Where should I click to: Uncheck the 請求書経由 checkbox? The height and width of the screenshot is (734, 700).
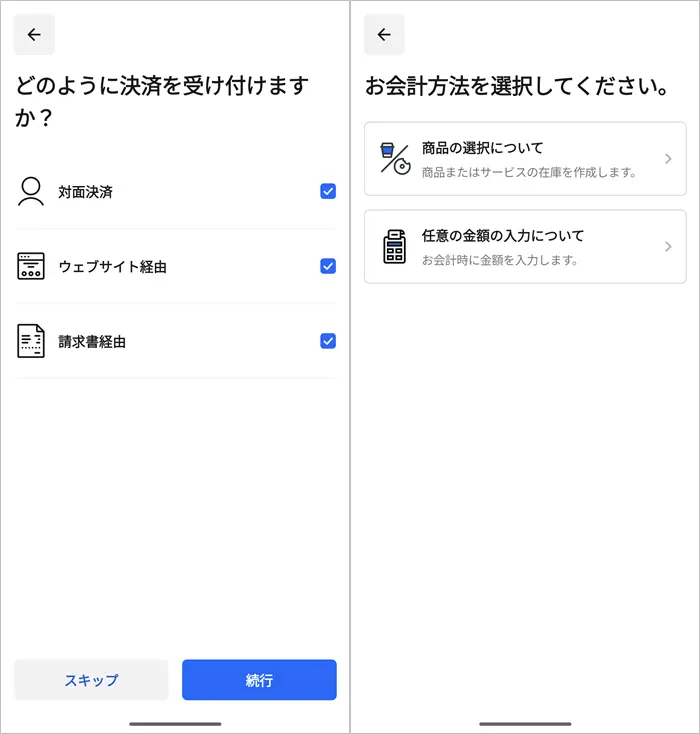[328, 341]
